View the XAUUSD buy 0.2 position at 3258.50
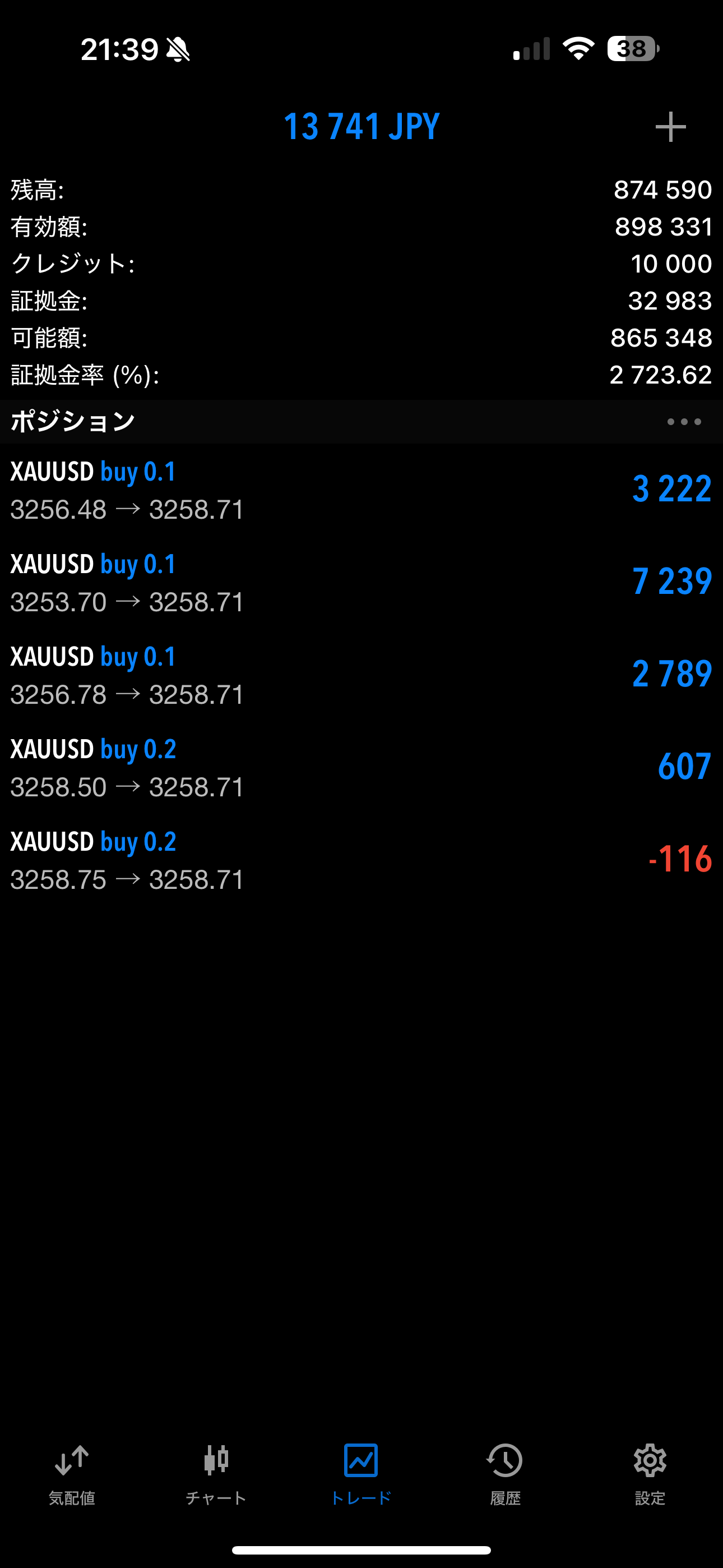This screenshot has width=723, height=1568. point(361,768)
